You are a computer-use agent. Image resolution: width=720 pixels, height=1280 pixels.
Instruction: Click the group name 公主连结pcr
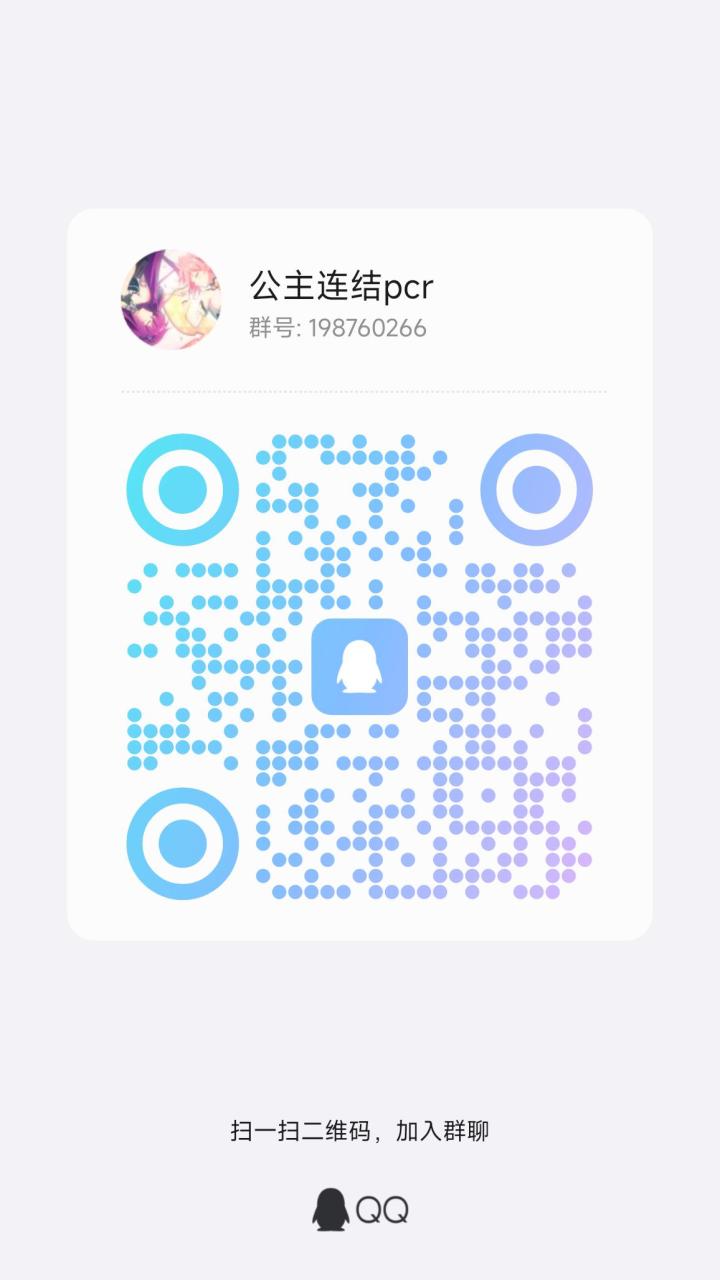pos(340,285)
